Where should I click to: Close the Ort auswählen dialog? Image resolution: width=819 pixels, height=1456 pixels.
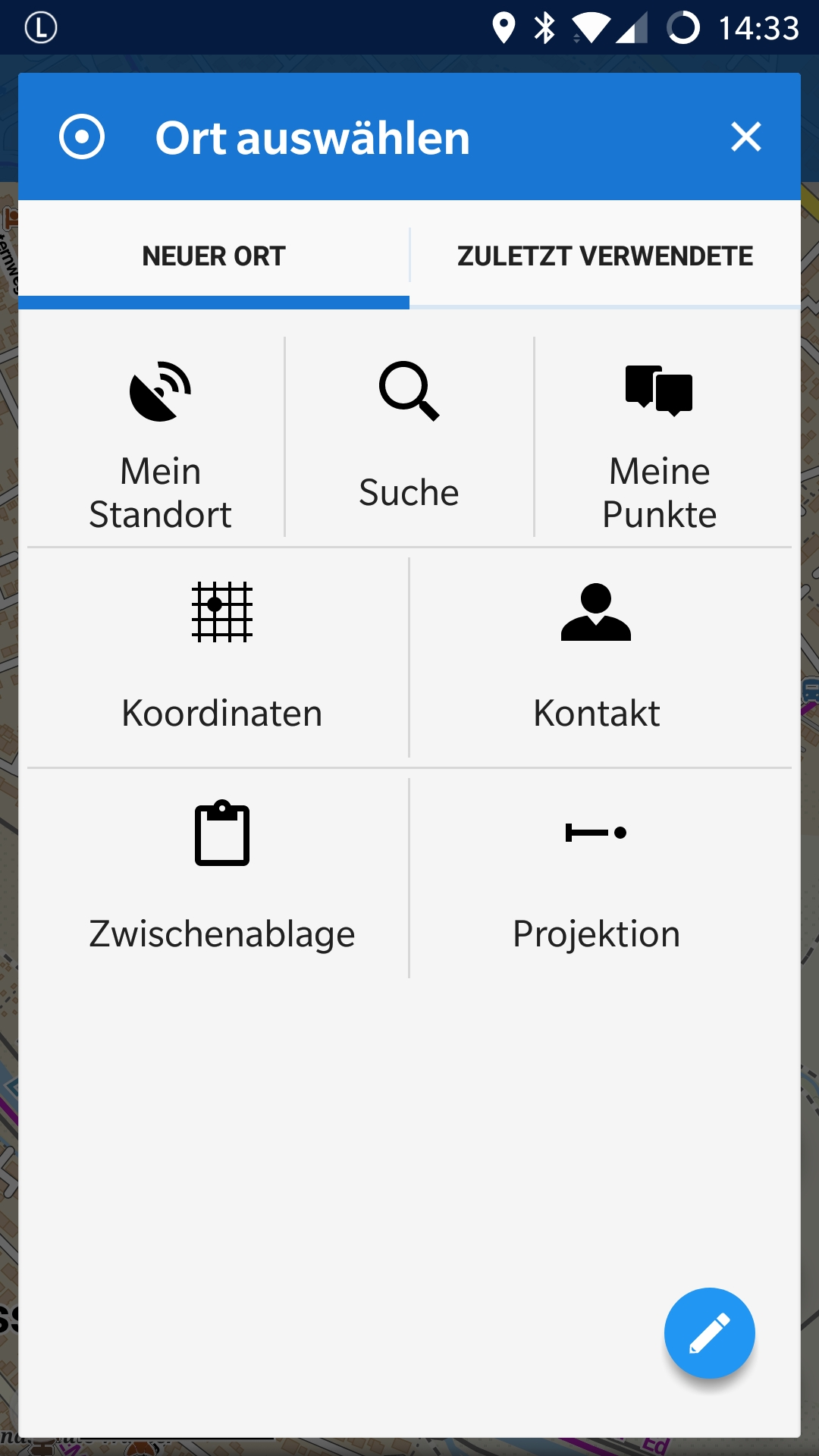tap(745, 137)
